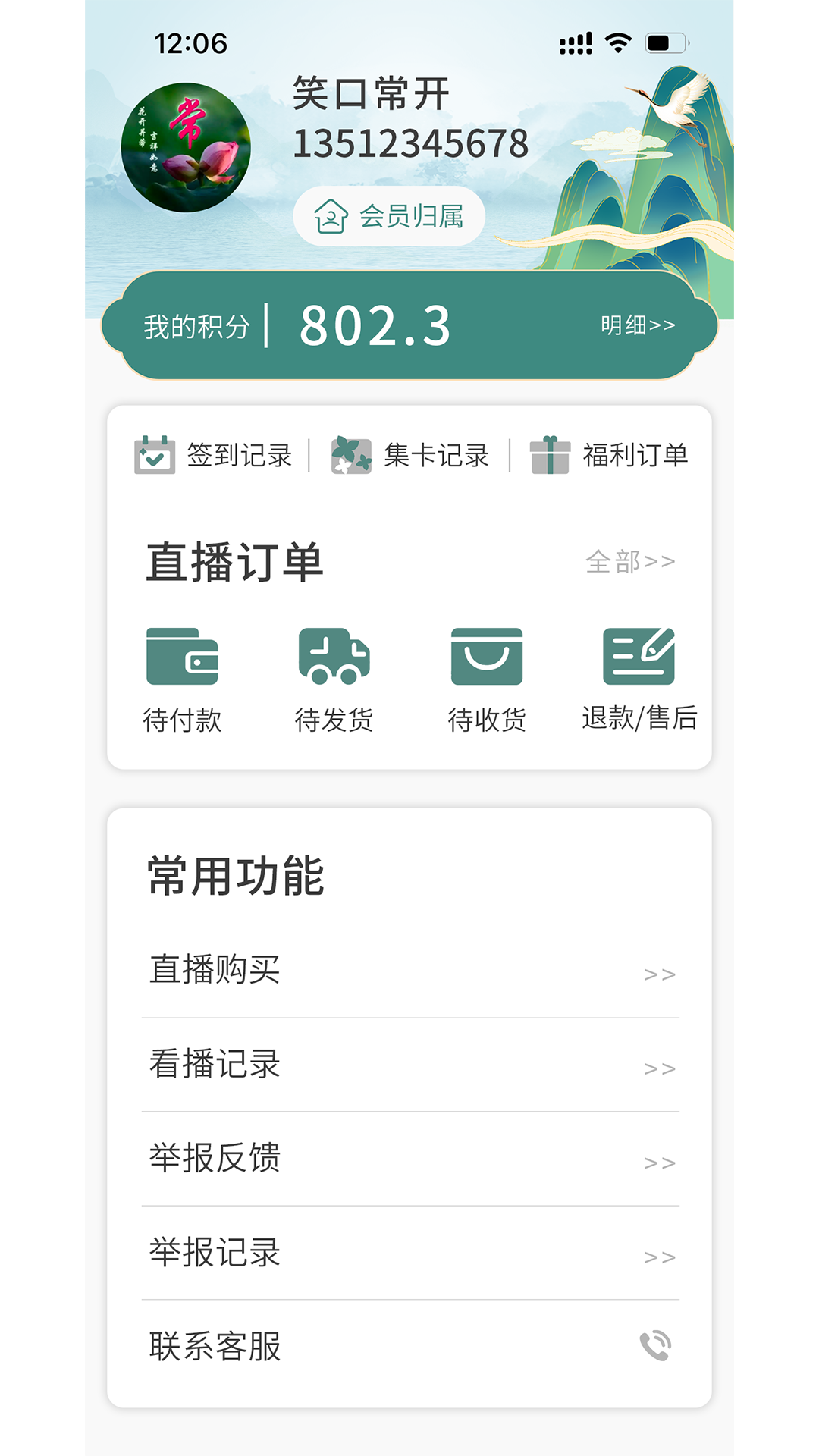Screen dimensions: 819x1456
Task: Select the 待发货 delivery truck icon
Action: pos(334,657)
